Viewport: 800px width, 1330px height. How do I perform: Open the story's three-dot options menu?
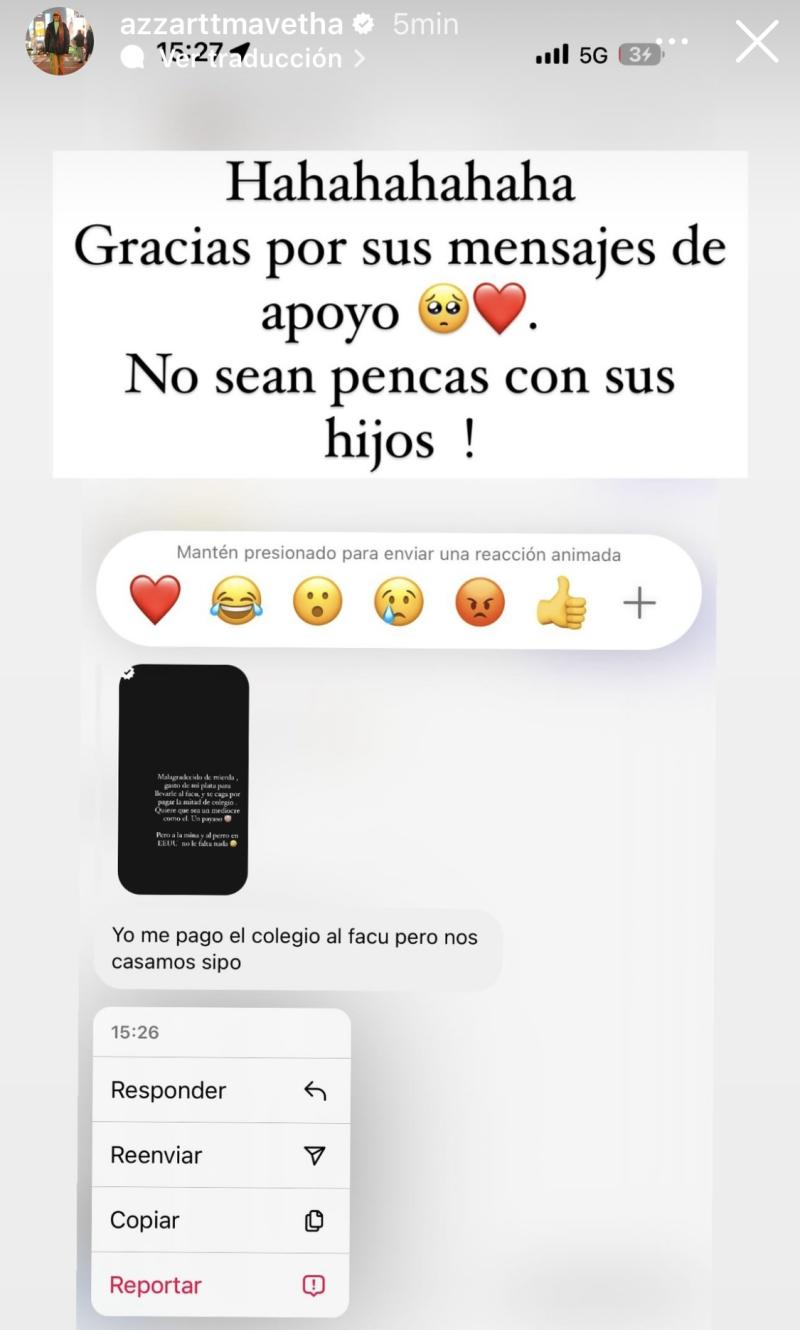point(672,42)
